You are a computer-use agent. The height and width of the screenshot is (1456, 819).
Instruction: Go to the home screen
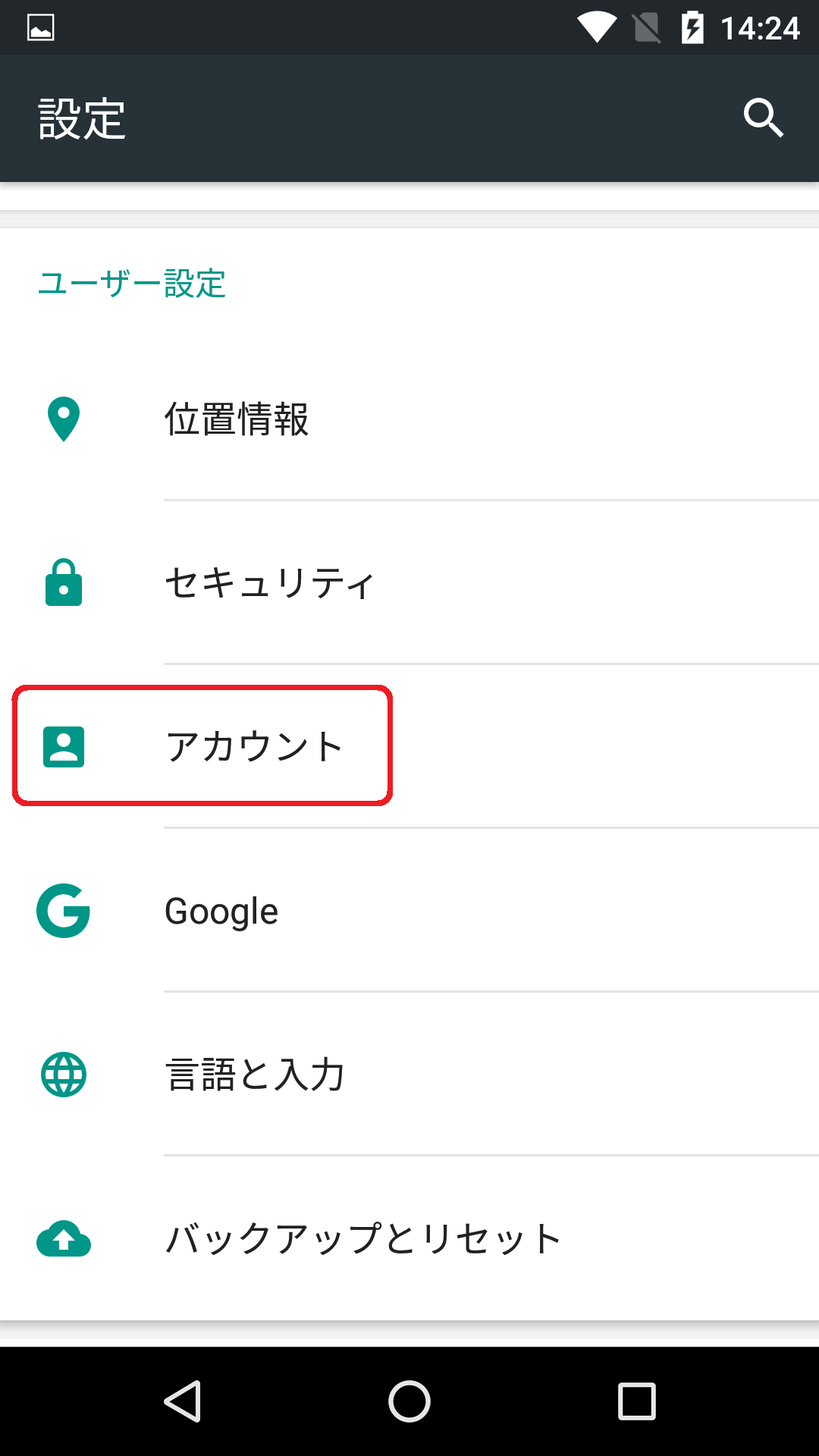tap(409, 1401)
